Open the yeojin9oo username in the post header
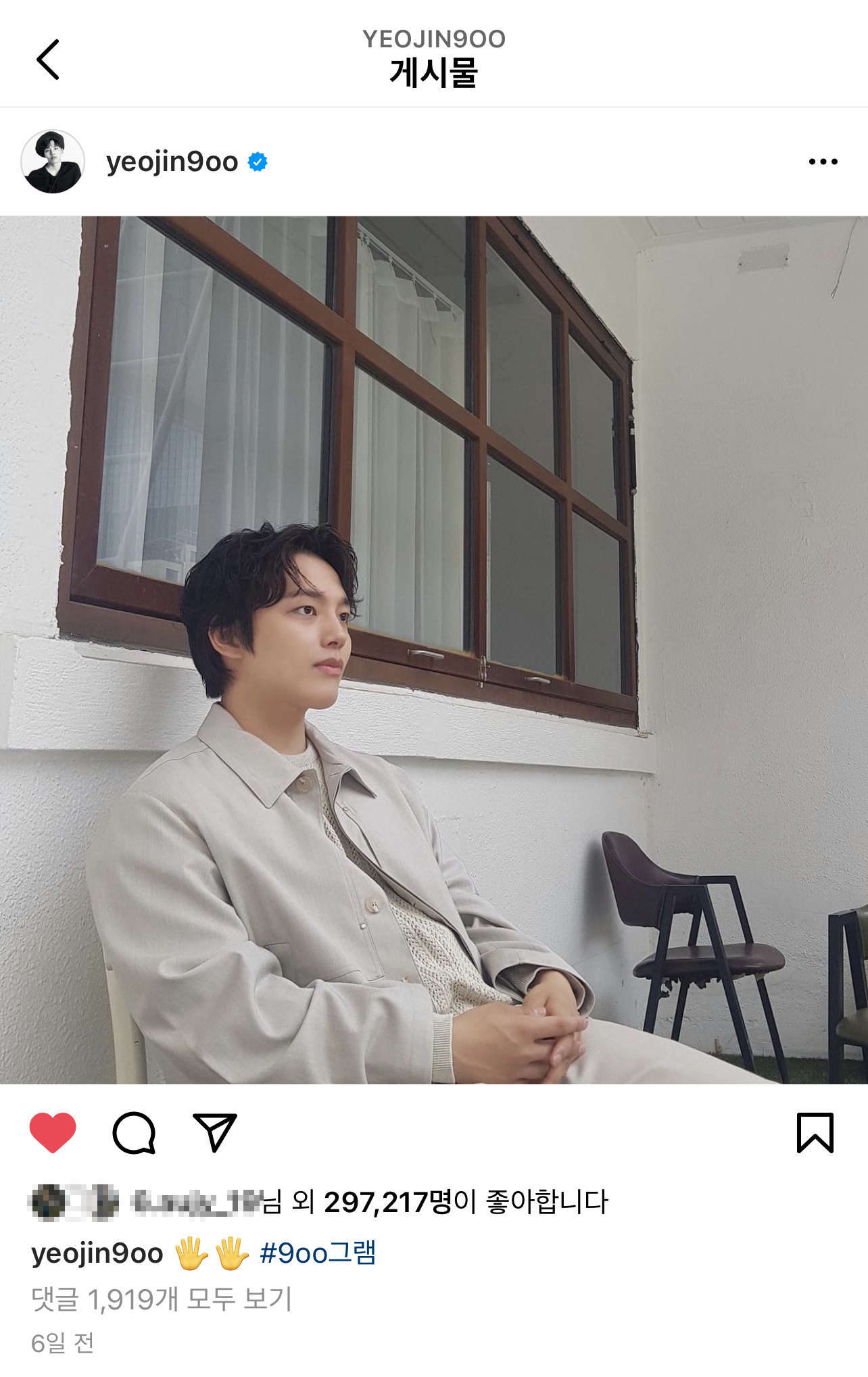Screen dimensions: 868x1377 (x=172, y=162)
